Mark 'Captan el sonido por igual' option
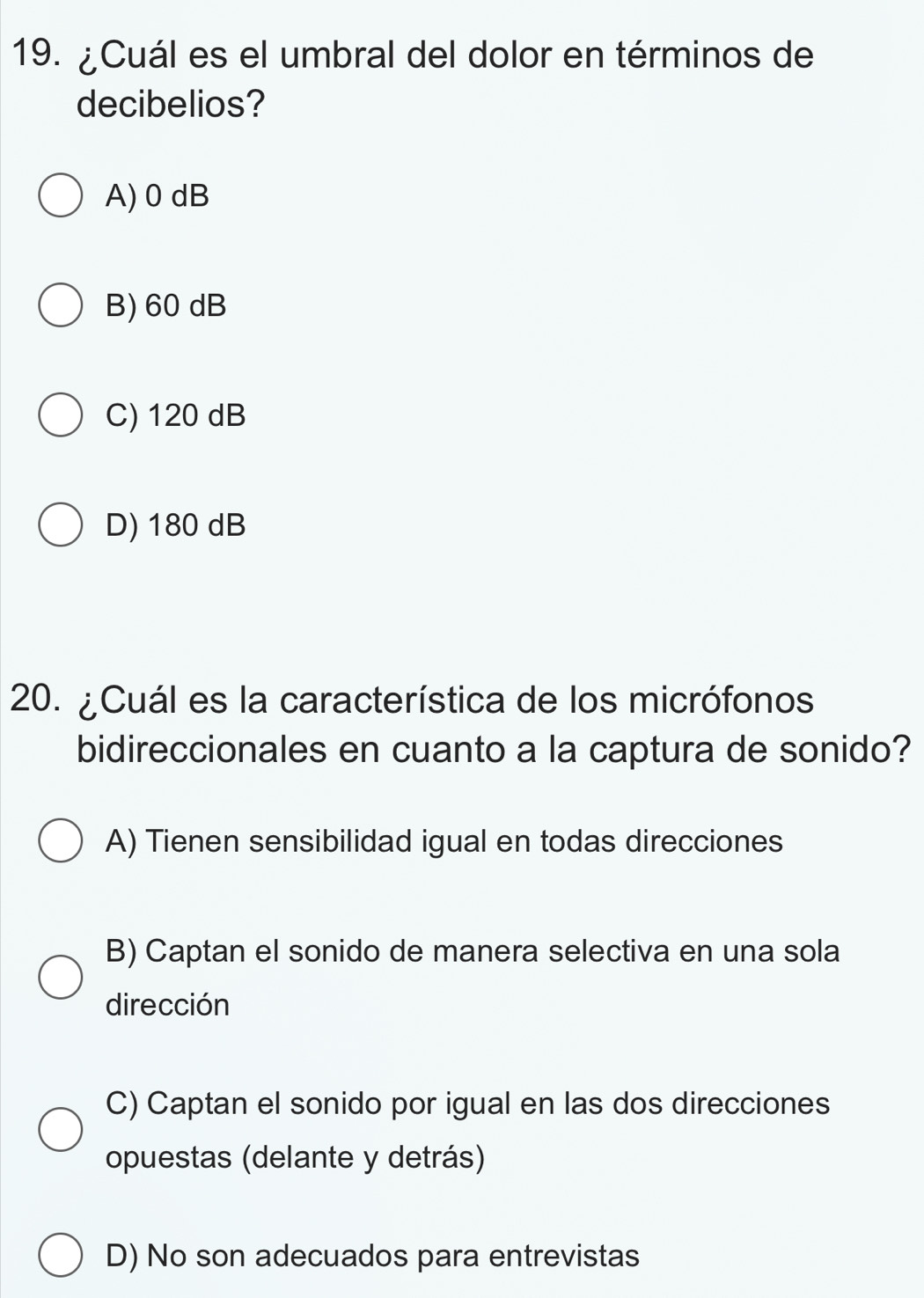The image size is (924, 1298). pos(61,1130)
